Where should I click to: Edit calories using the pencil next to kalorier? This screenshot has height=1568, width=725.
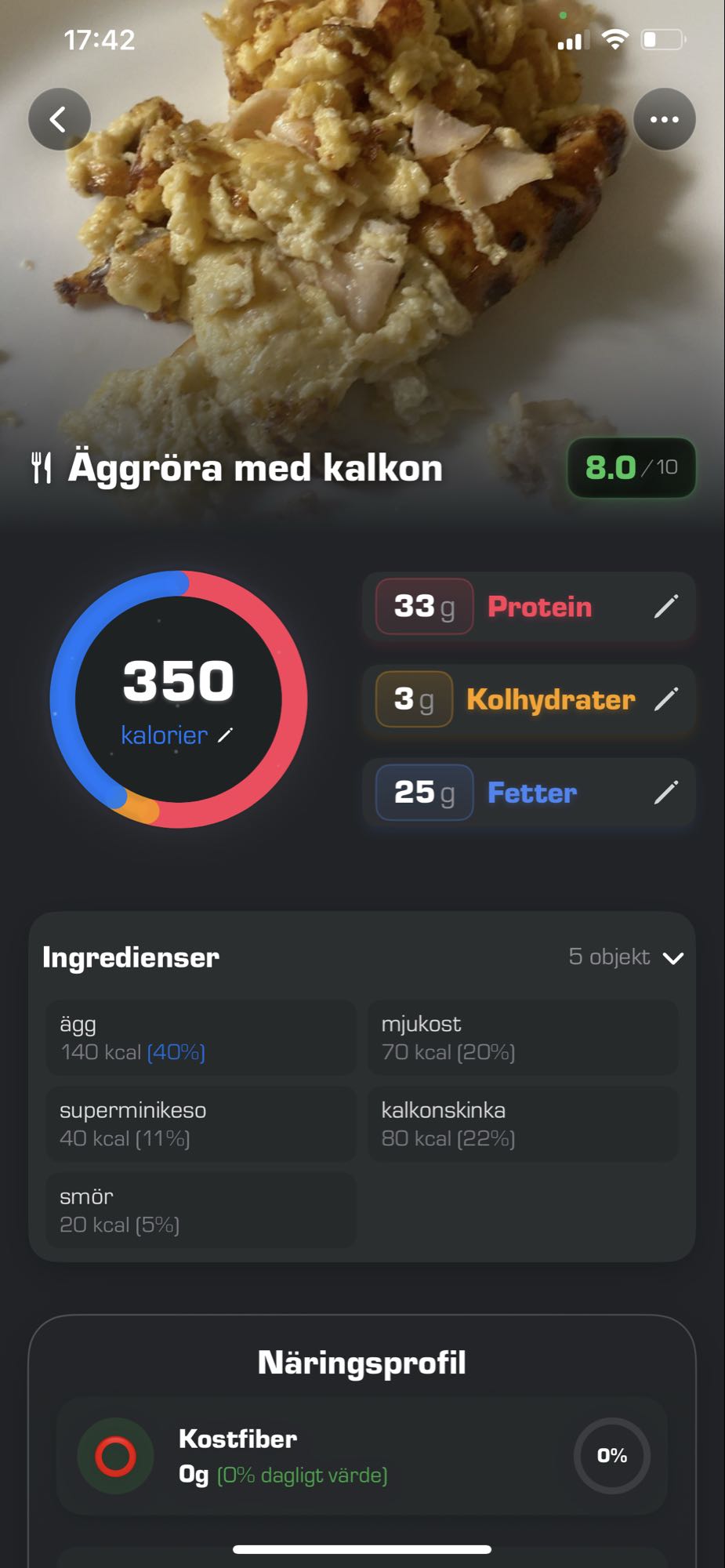227,735
